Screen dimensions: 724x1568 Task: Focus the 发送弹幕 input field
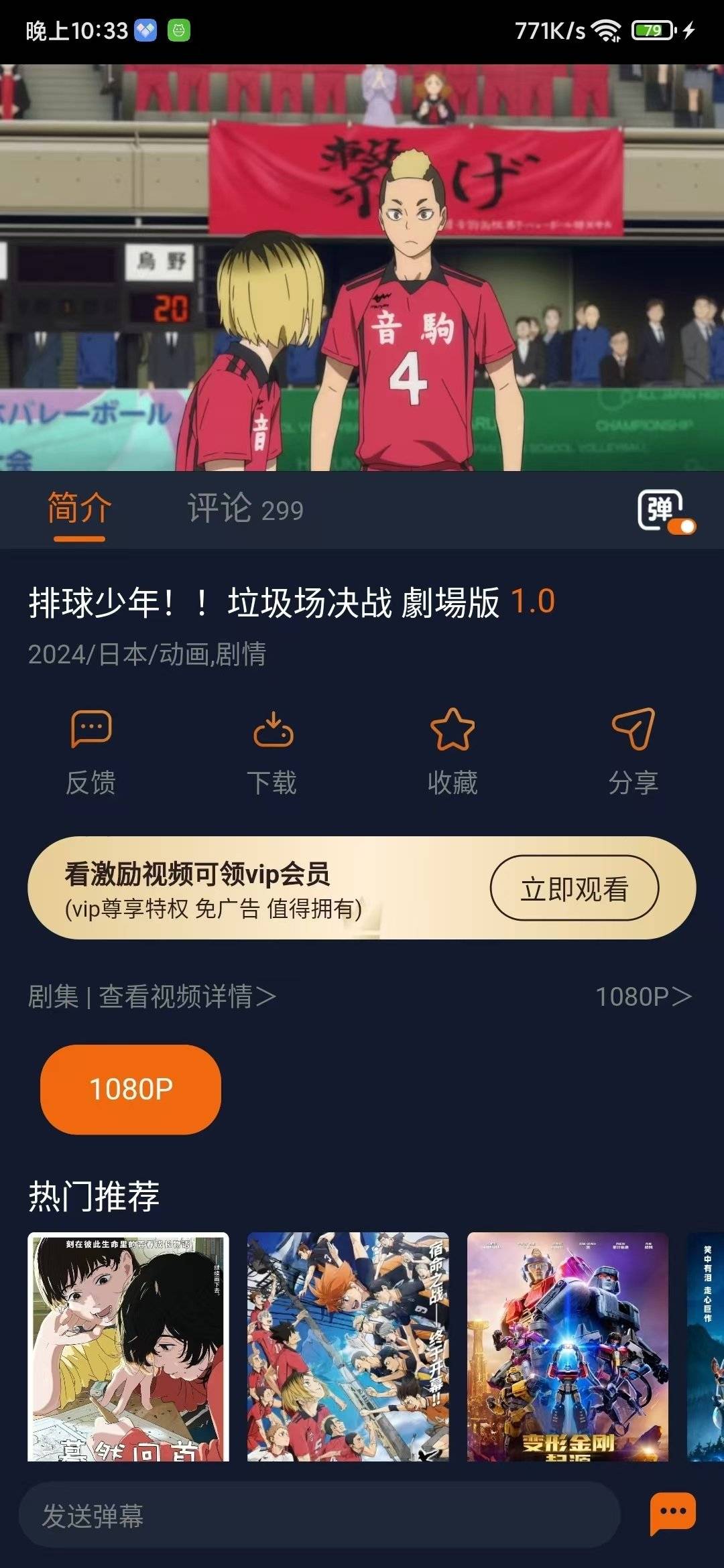[x=319, y=1516]
